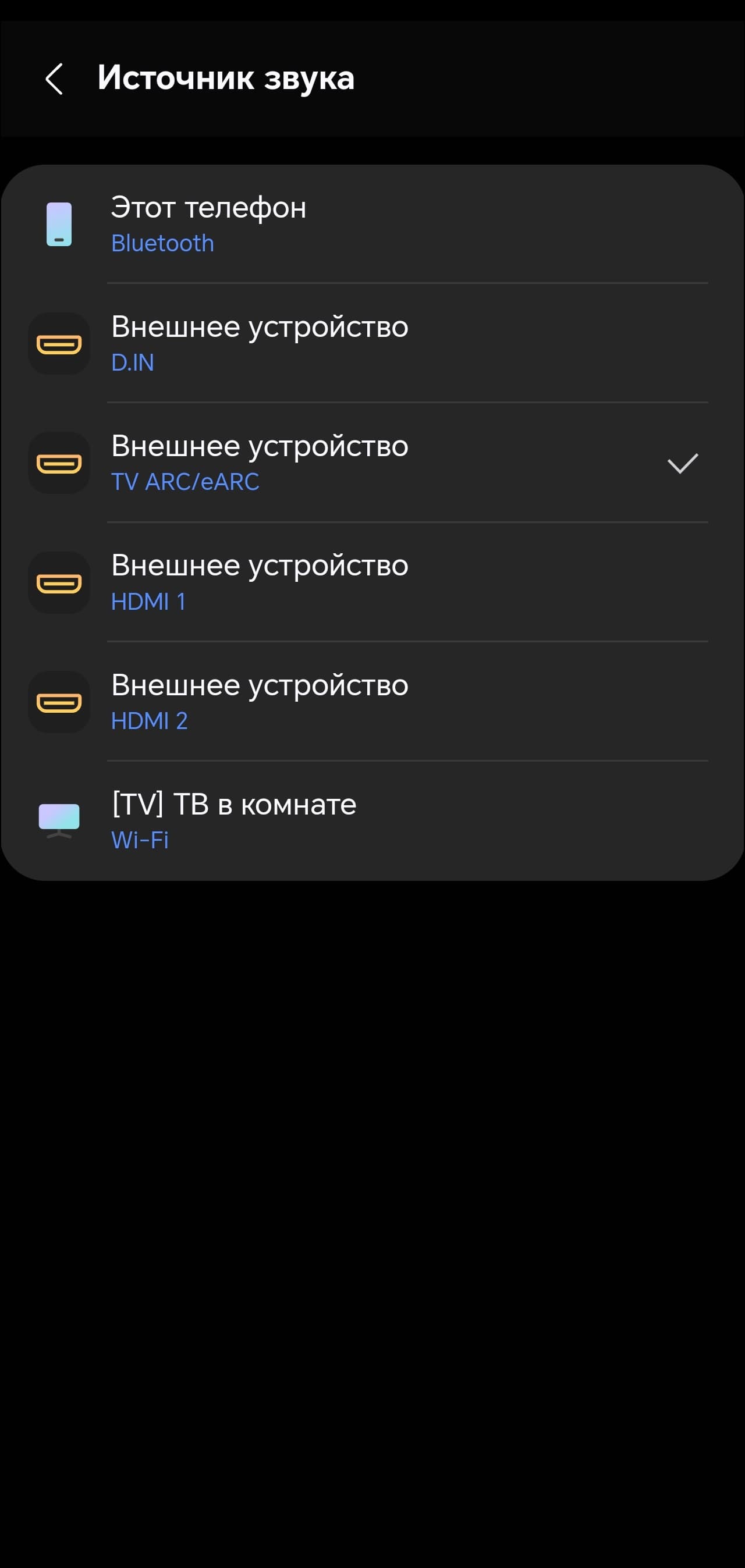Select Этот телефон Bluetooth source
Viewport: 745px width, 1568px height.
(371, 224)
